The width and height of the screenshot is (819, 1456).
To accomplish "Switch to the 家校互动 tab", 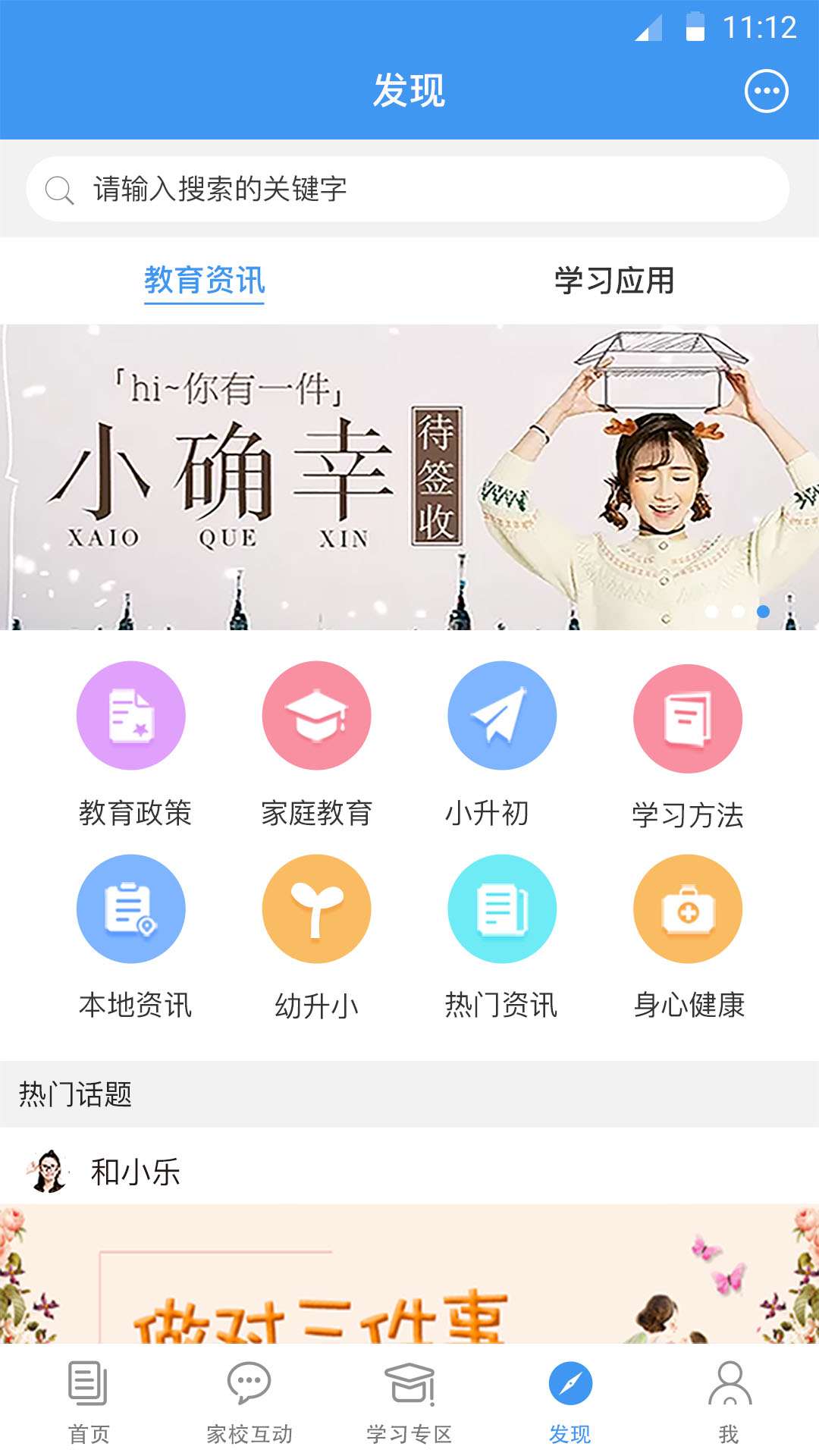I will (x=249, y=1401).
